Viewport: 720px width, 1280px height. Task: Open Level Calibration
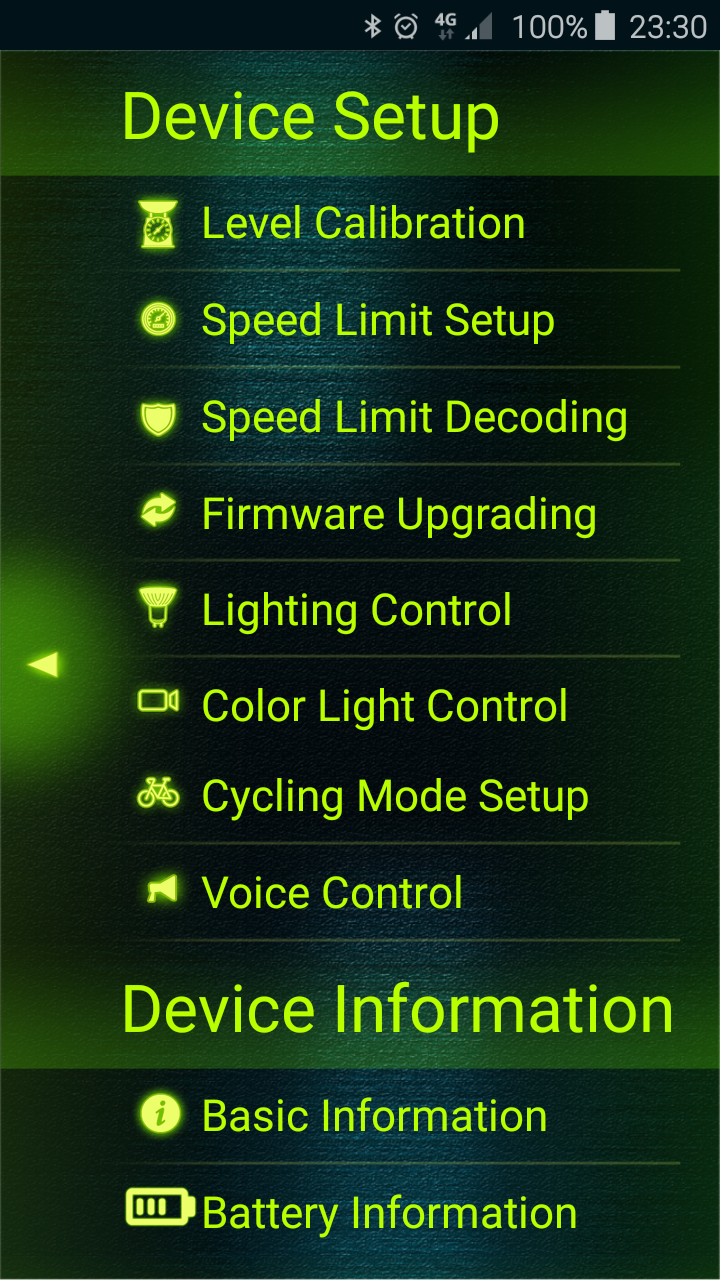point(405,223)
